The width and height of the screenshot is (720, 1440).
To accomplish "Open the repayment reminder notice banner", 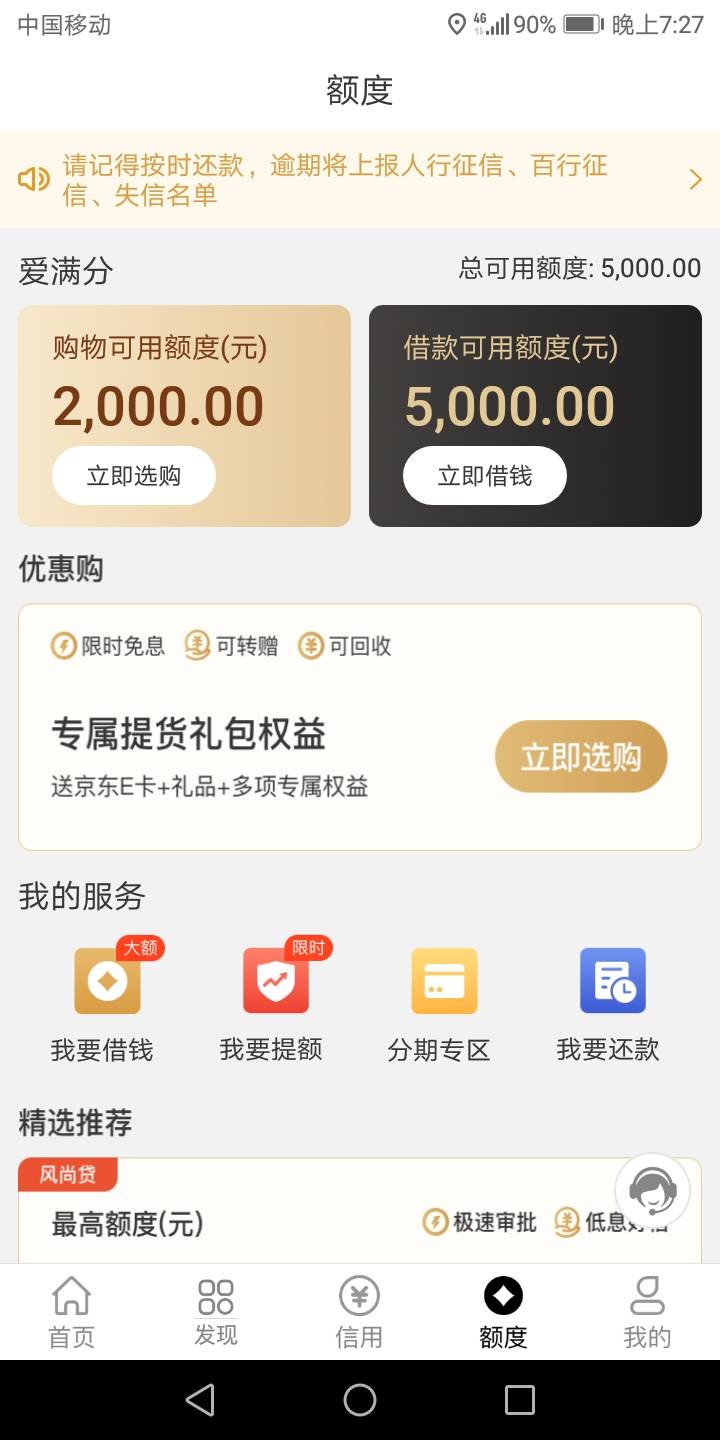I will pos(360,179).
